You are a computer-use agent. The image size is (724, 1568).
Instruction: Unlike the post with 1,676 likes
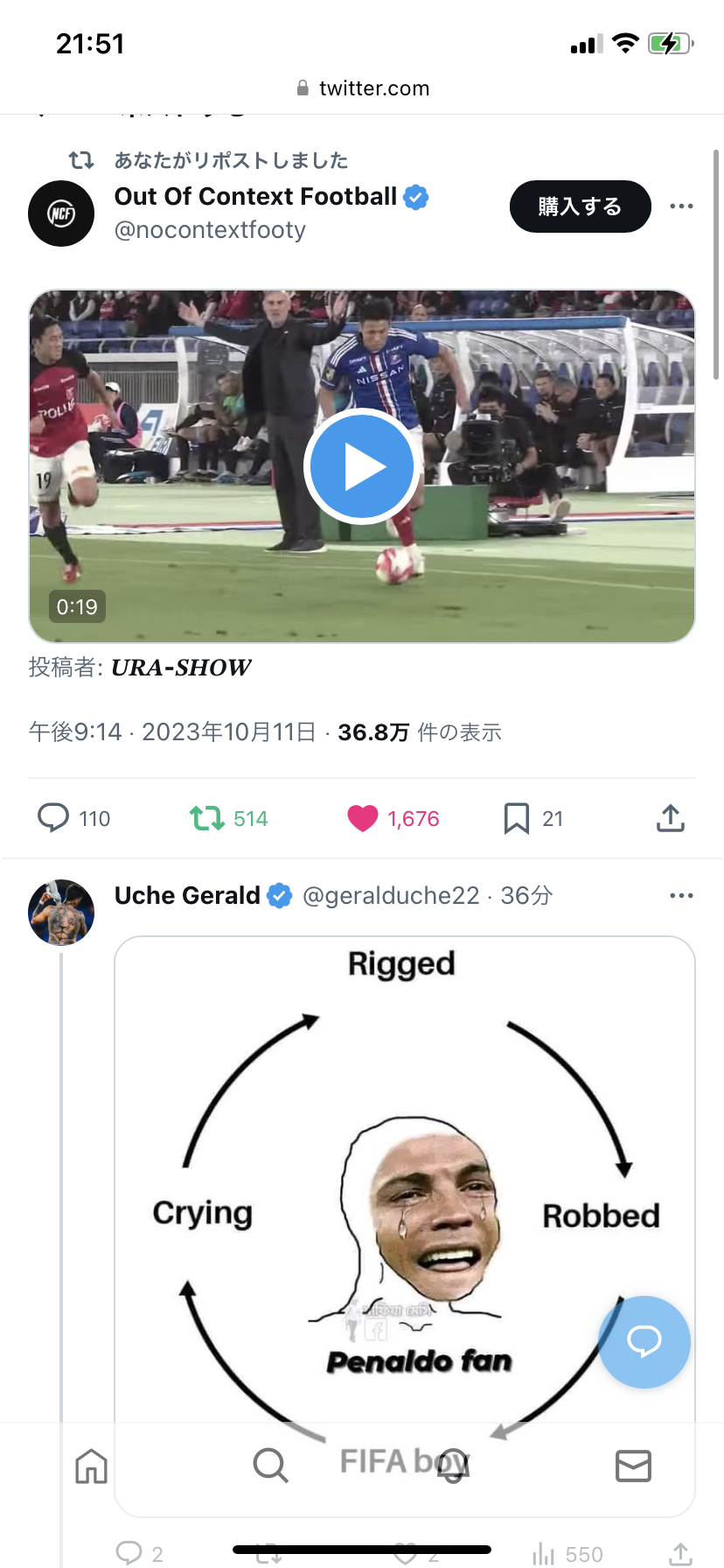click(x=363, y=818)
